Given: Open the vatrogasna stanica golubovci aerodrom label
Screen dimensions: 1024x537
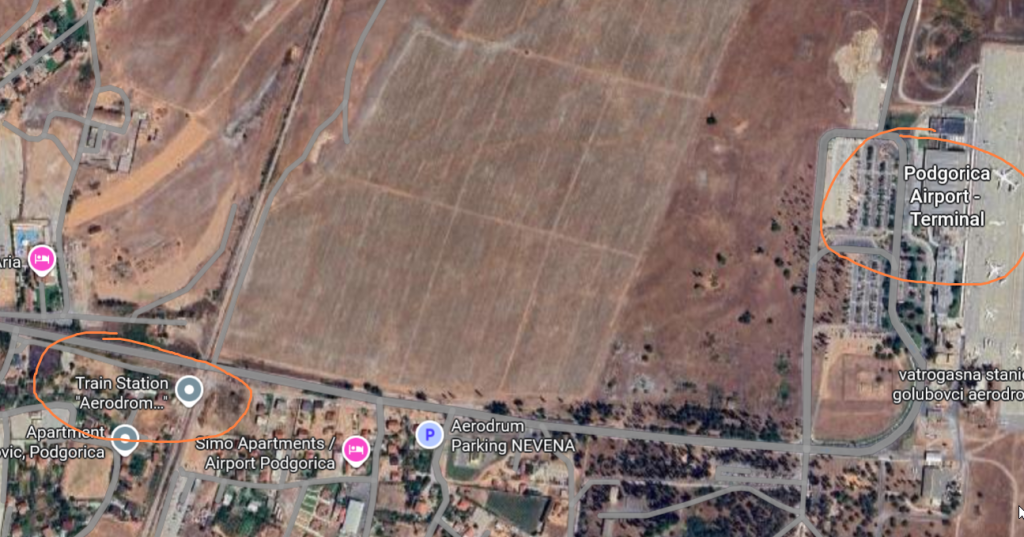Looking at the screenshot, I should pos(958,383).
